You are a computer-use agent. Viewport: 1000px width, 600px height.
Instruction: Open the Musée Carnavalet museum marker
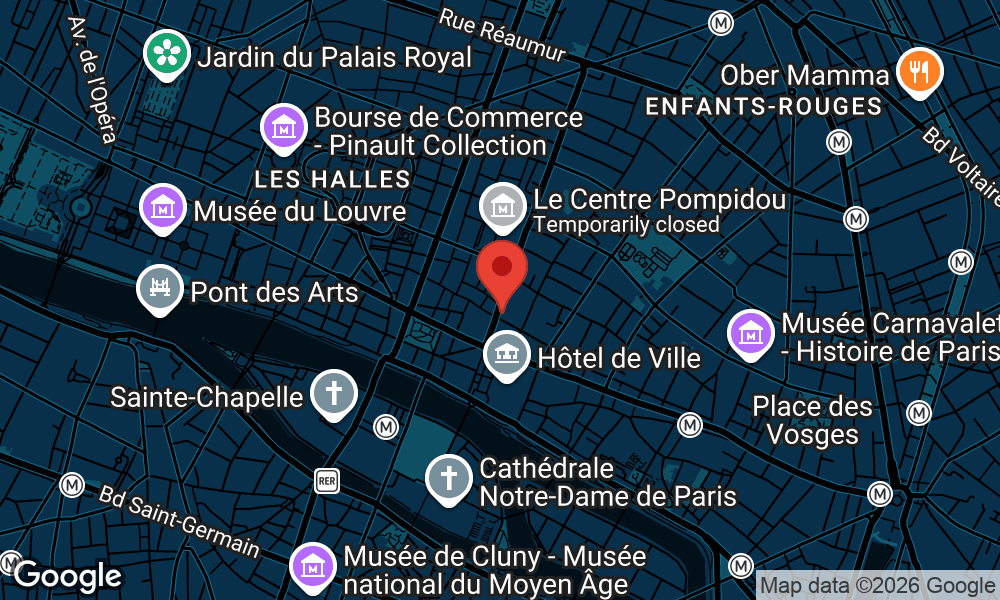[751, 333]
